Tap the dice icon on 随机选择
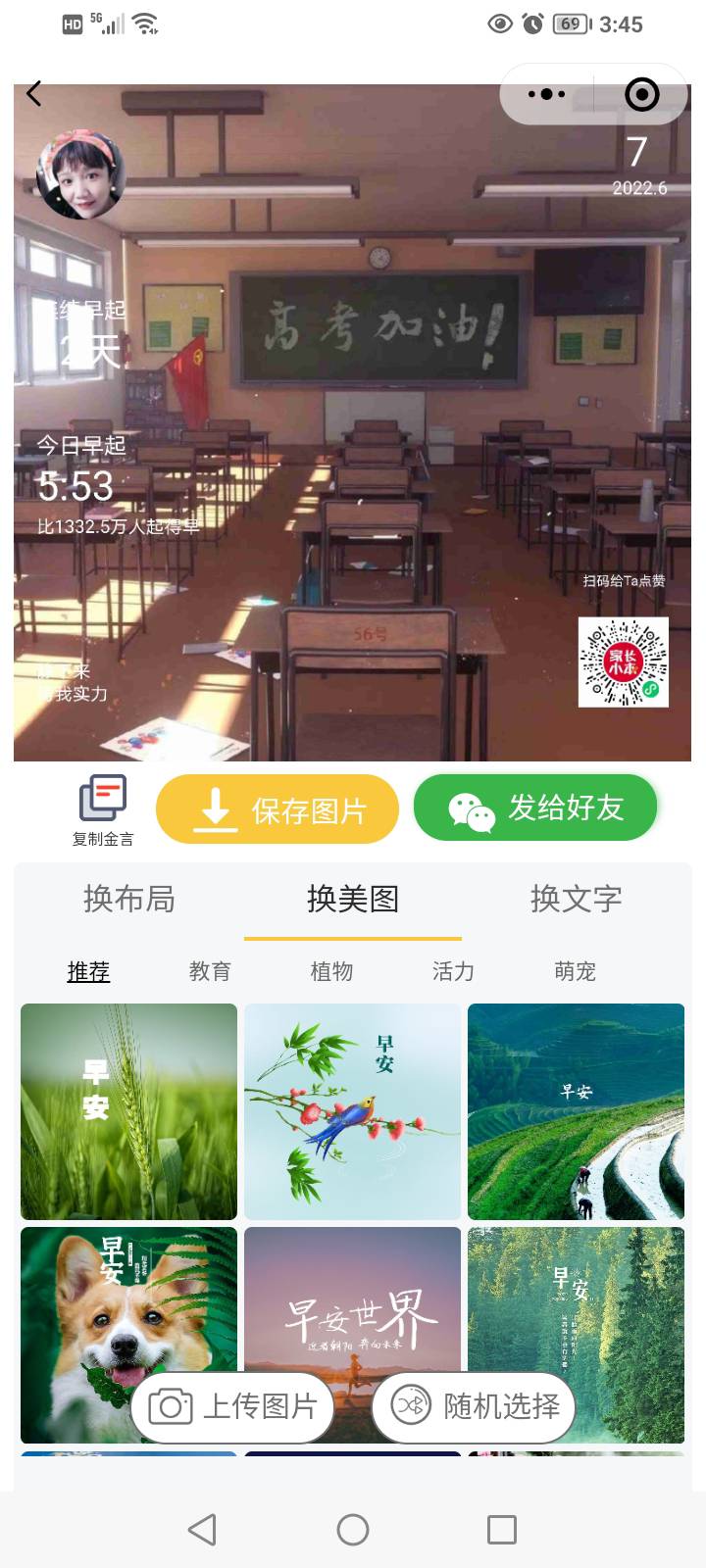Image resolution: width=706 pixels, height=1568 pixels. pos(413,1406)
